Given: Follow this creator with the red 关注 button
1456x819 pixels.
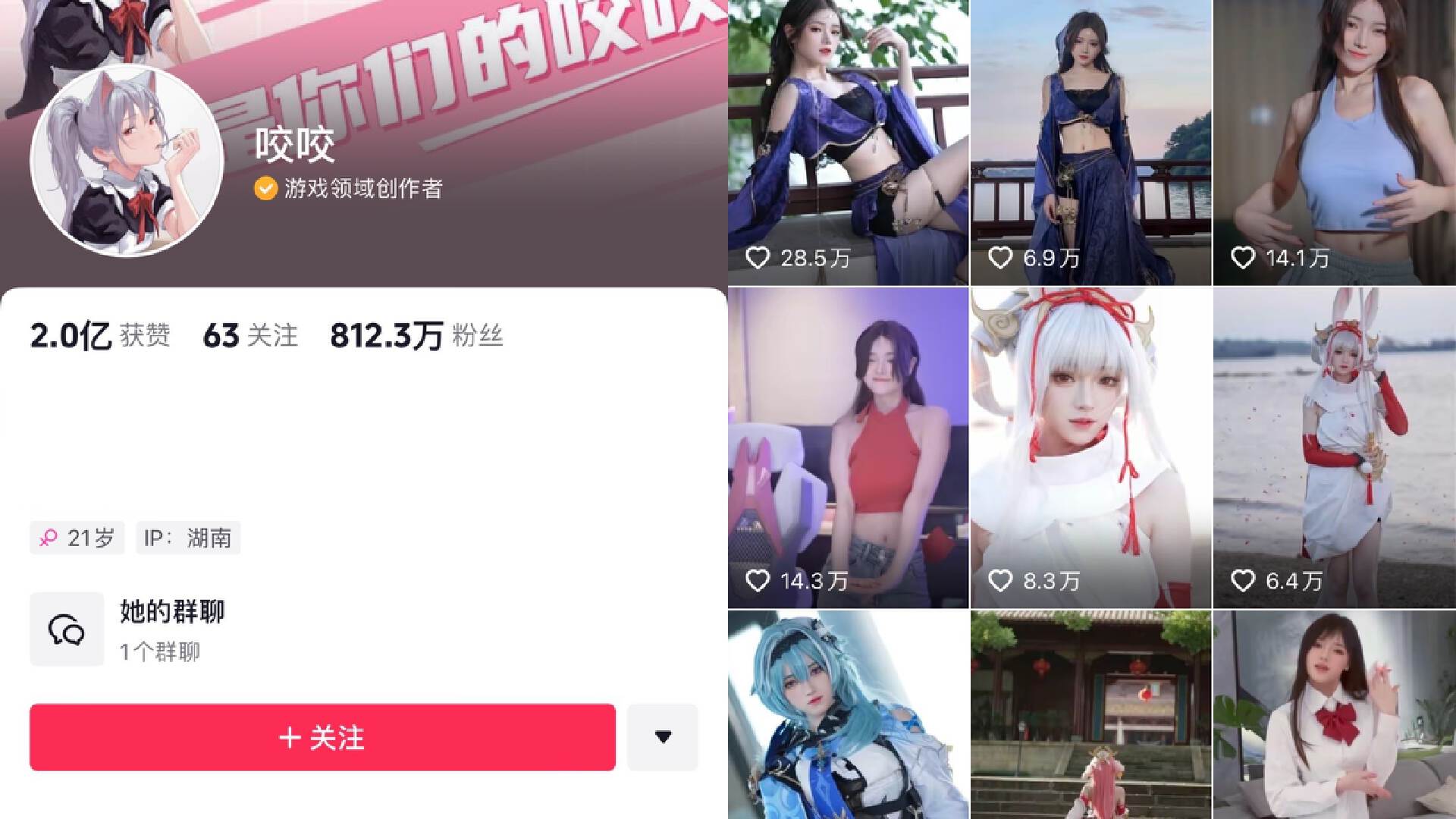Looking at the screenshot, I should tap(322, 737).
